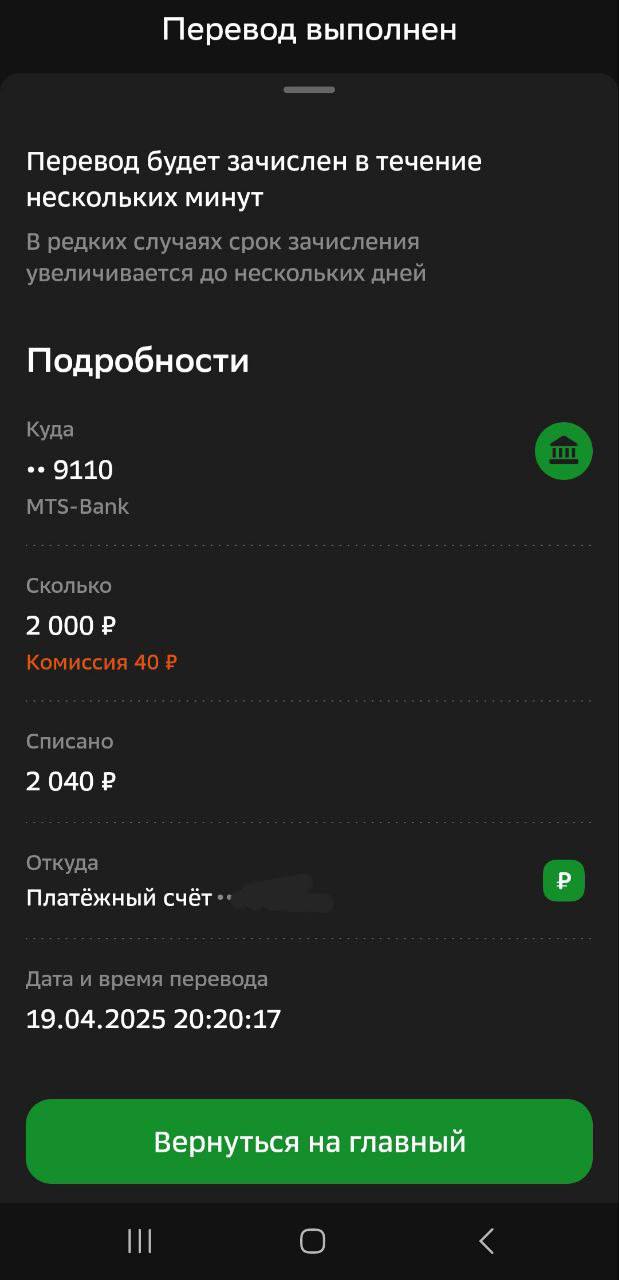Image resolution: width=619 pixels, height=1280 pixels.
Task: Tap the Вернуться на главный button
Action: 309,1141
